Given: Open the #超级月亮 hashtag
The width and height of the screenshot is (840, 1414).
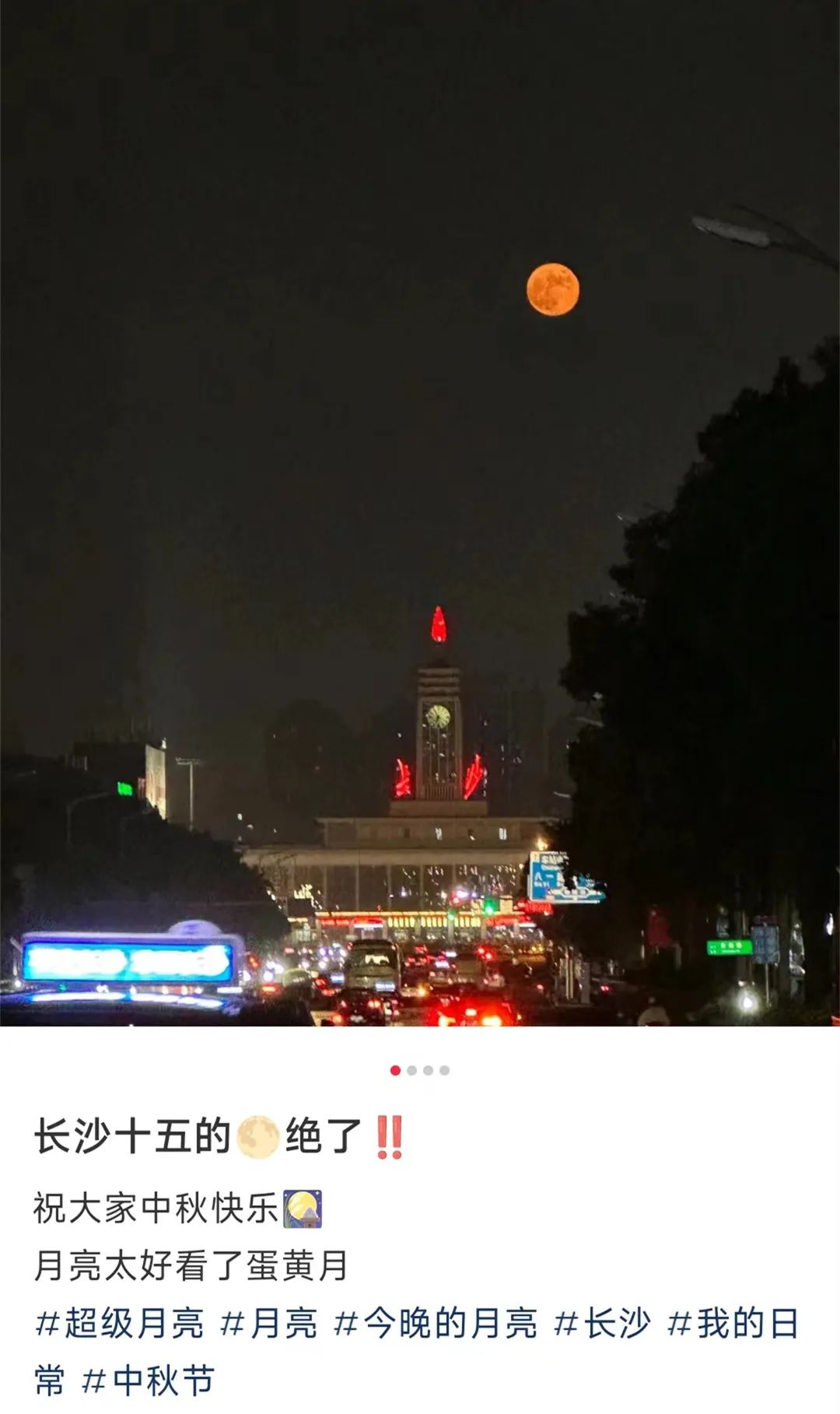Looking at the screenshot, I should pos(120,1324).
